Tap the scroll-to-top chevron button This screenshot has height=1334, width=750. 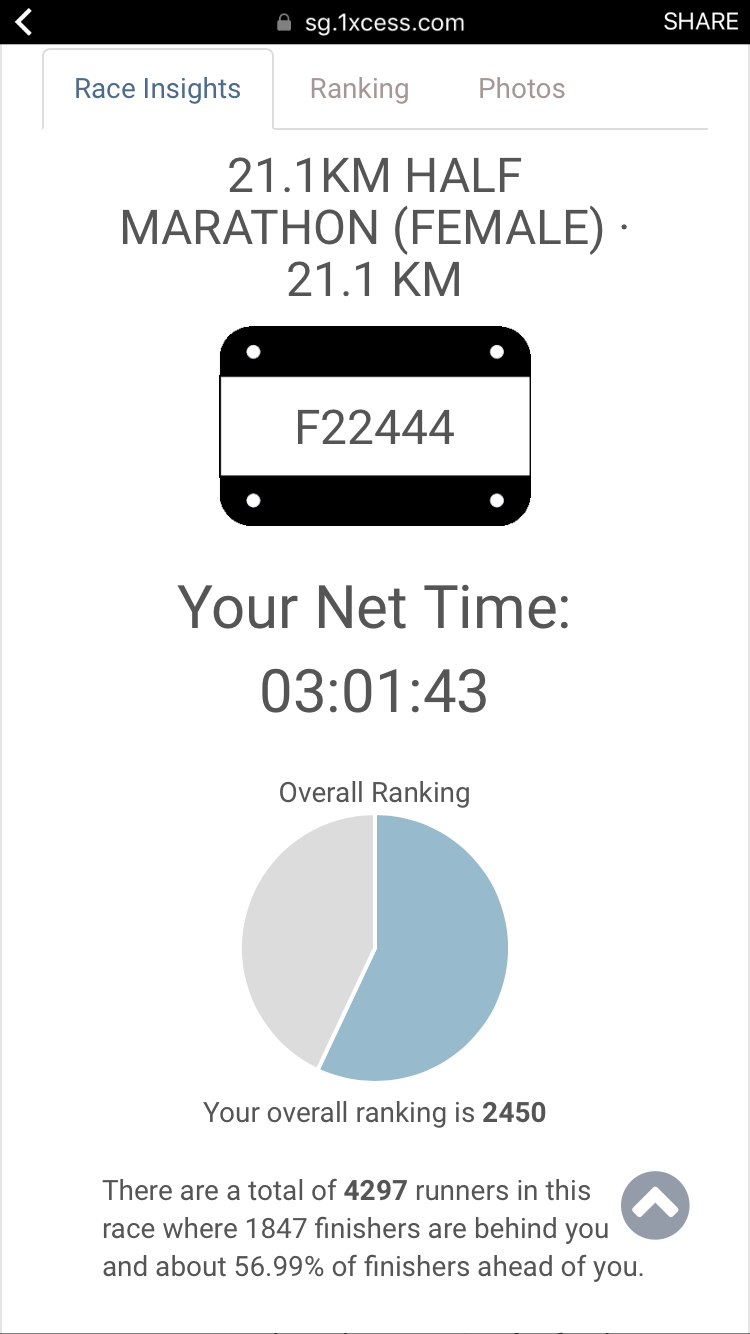click(655, 1205)
